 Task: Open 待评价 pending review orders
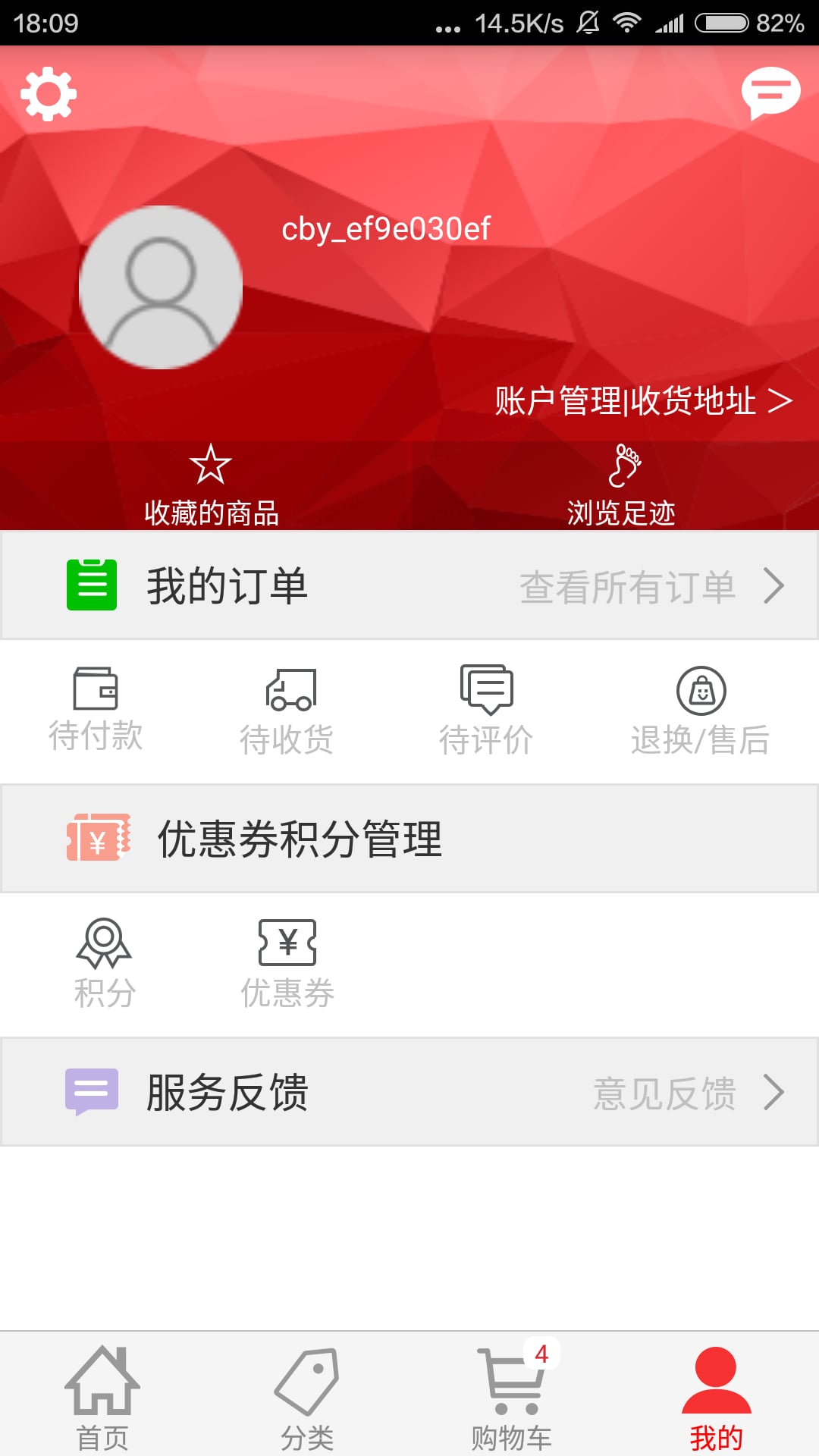486,711
